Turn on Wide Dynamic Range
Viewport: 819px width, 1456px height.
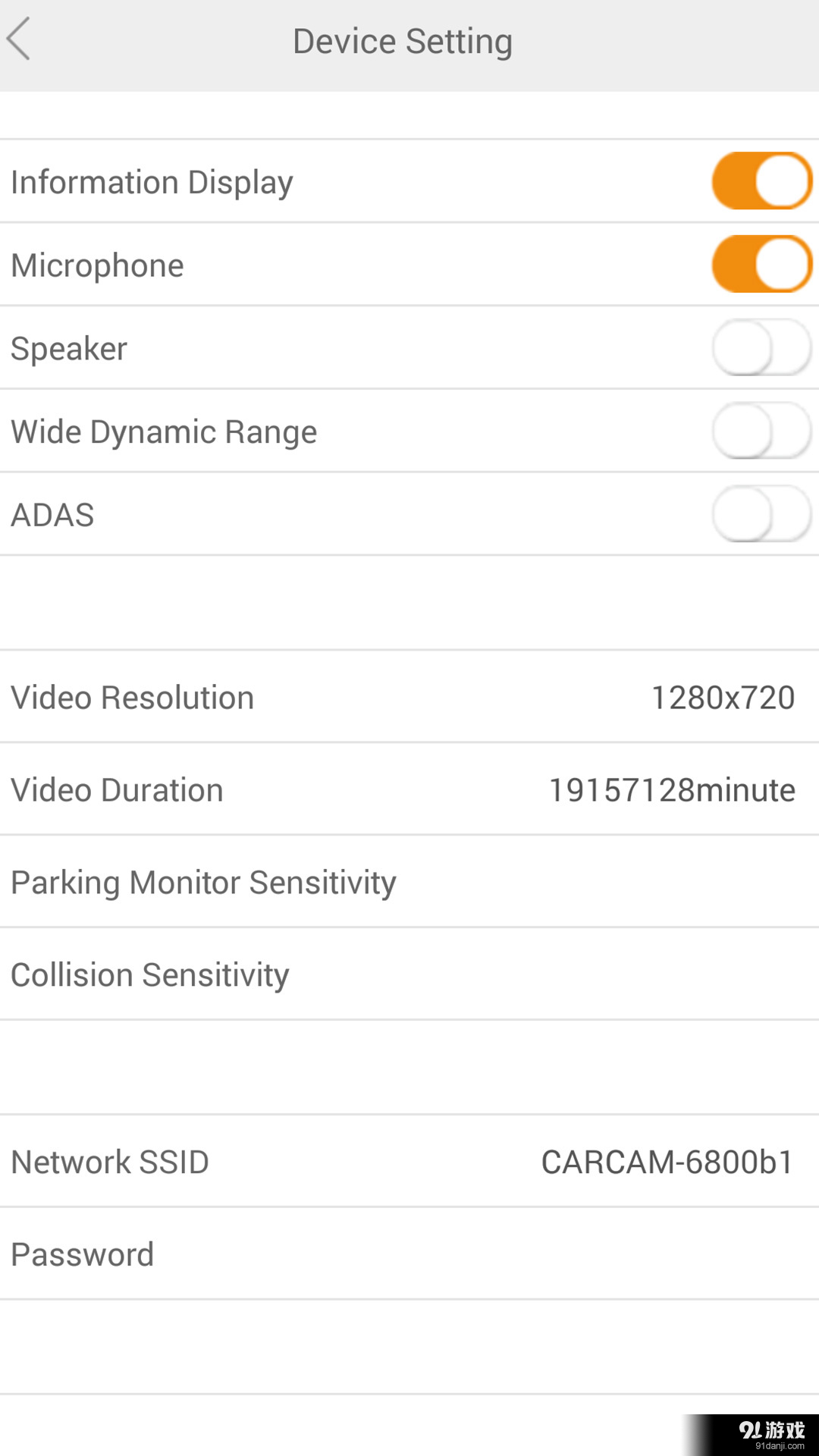pos(761,430)
